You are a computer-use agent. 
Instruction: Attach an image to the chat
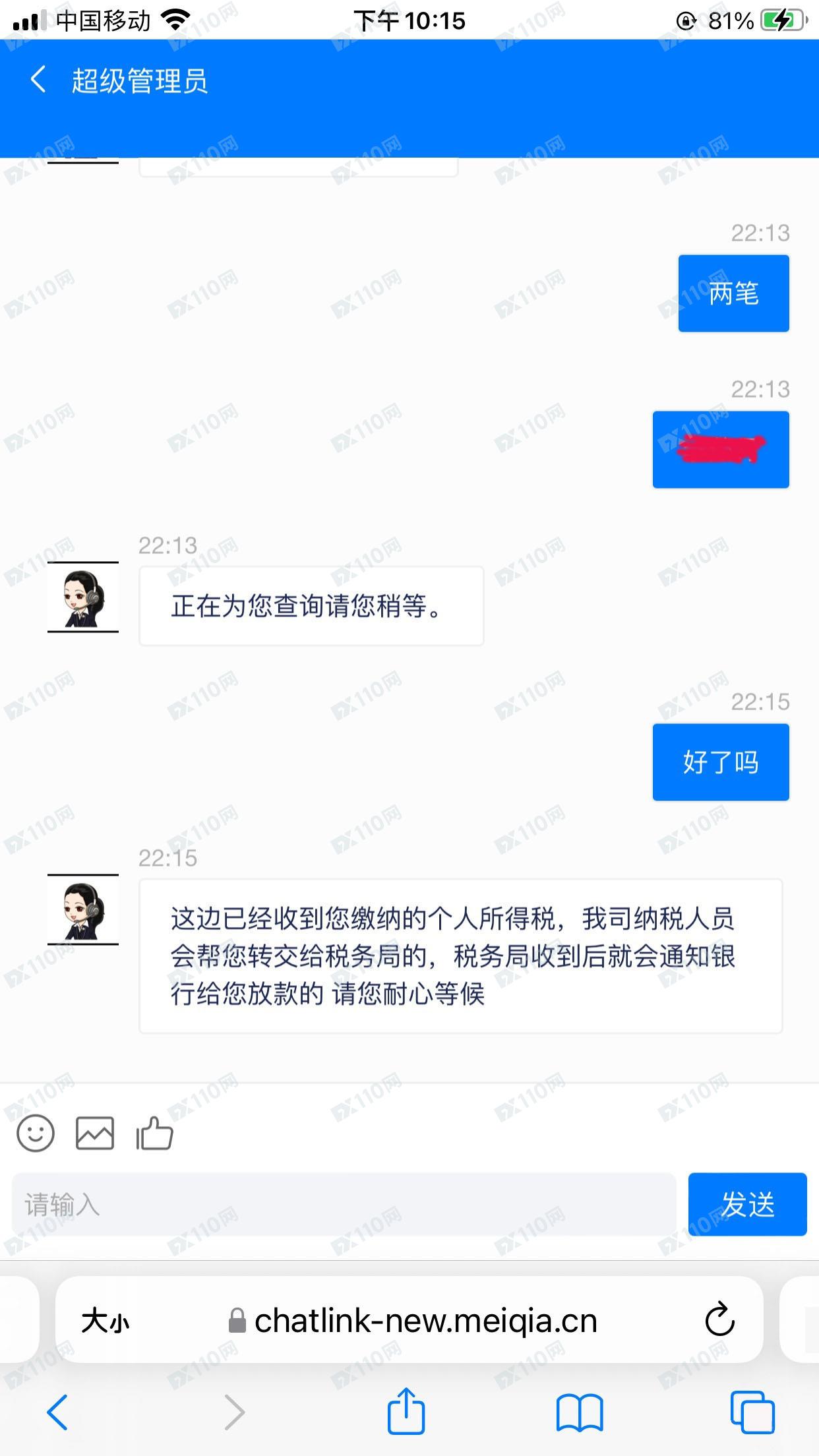(x=95, y=1133)
